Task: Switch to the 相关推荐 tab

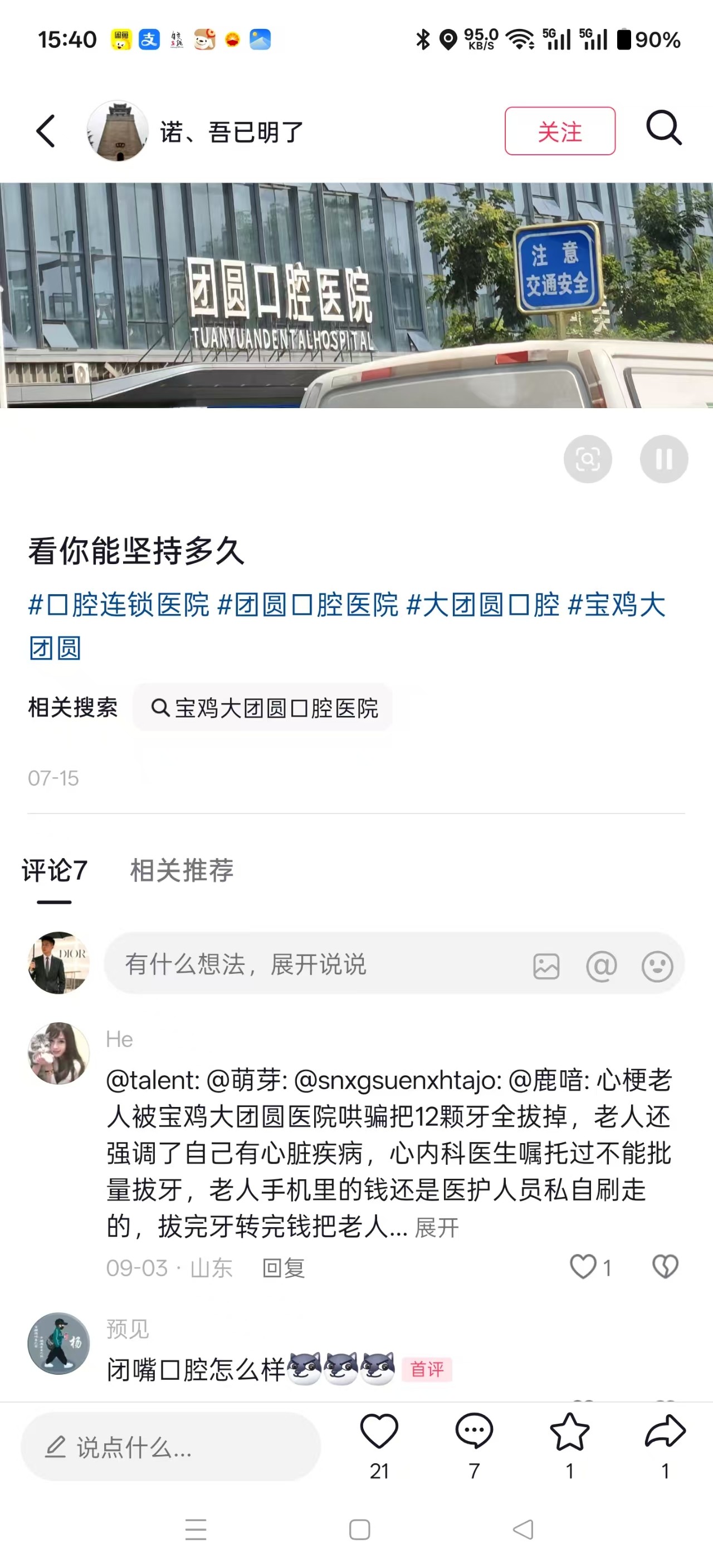Action: click(x=182, y=870)
